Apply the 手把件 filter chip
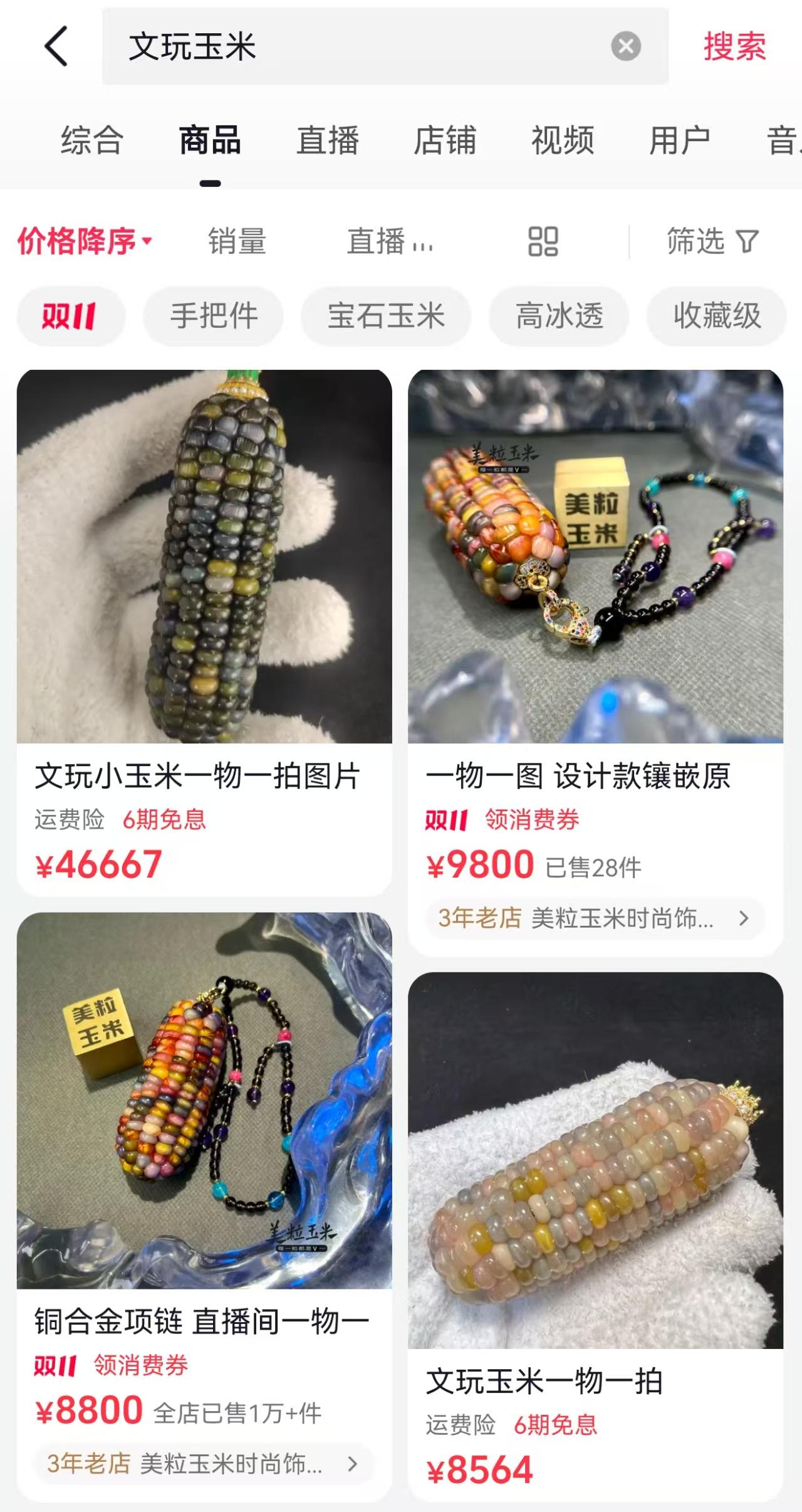This screenshot has width=802, height=1512. pyautogui.click(x=214, y=316)
